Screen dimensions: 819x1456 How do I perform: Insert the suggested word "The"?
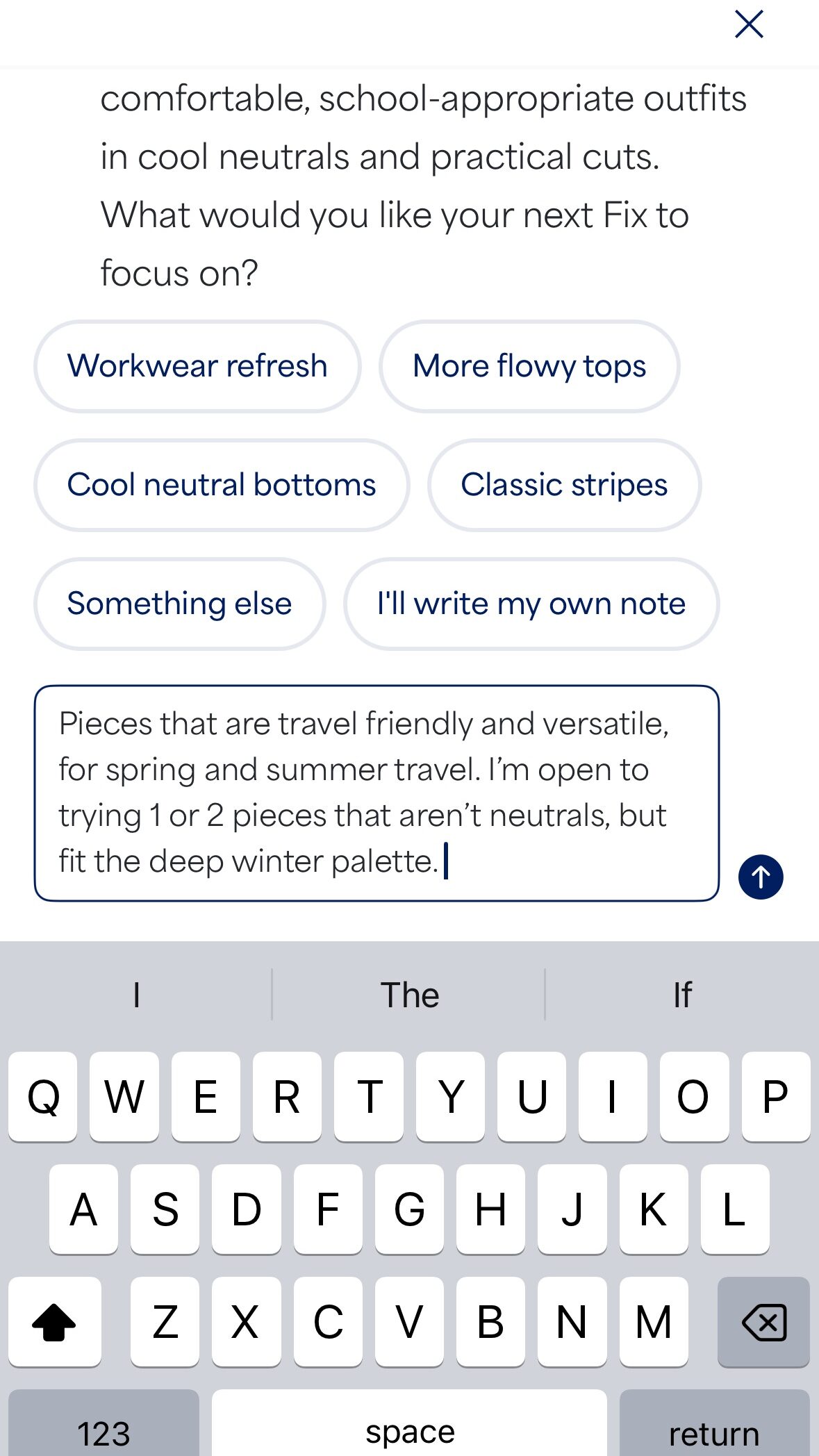(409, 995)
